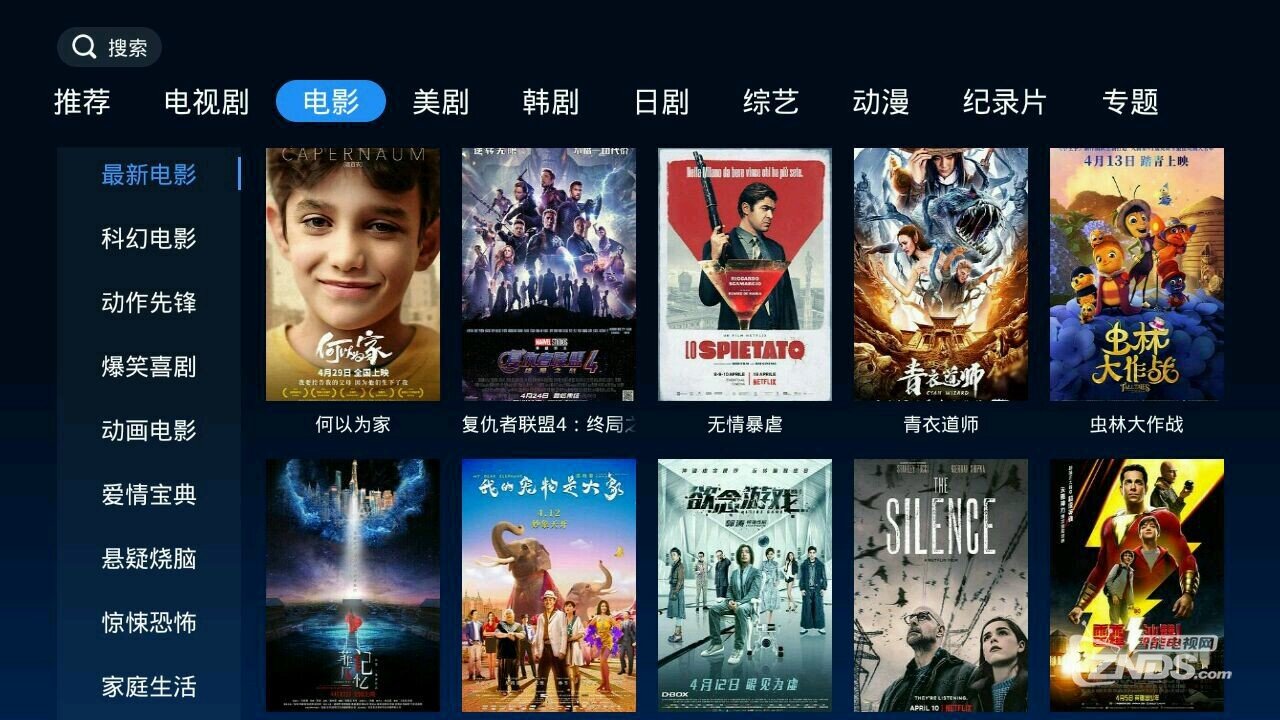Open the 动漫 tab
The width and height of the screenshot is (1280, 720).
click(x=881, y=102)
